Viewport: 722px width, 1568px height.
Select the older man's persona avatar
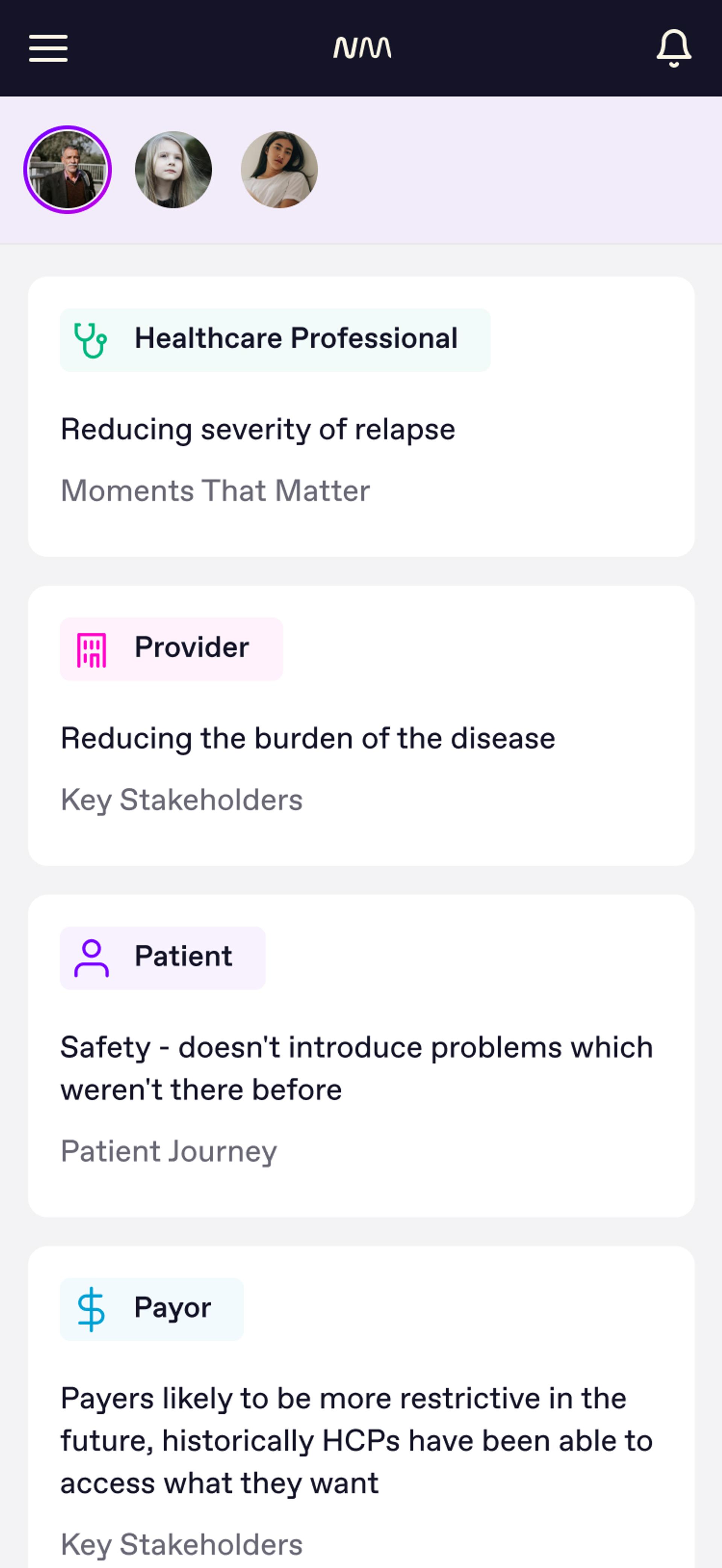click(x=68, y=170)
